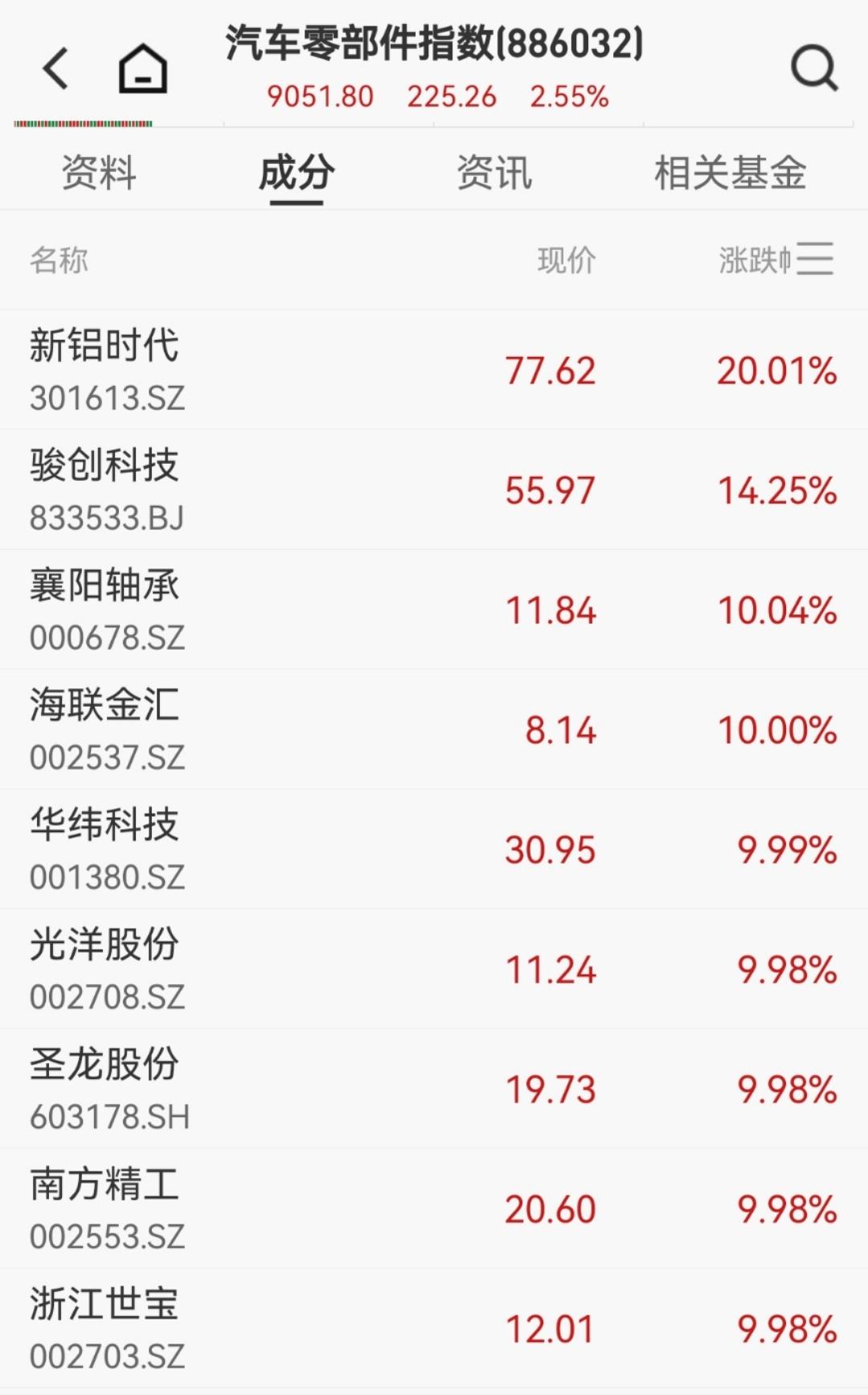Open the 相关基金 tab
The height and width of the screenshot is (1395, 868).
click(x=730, y=173)
